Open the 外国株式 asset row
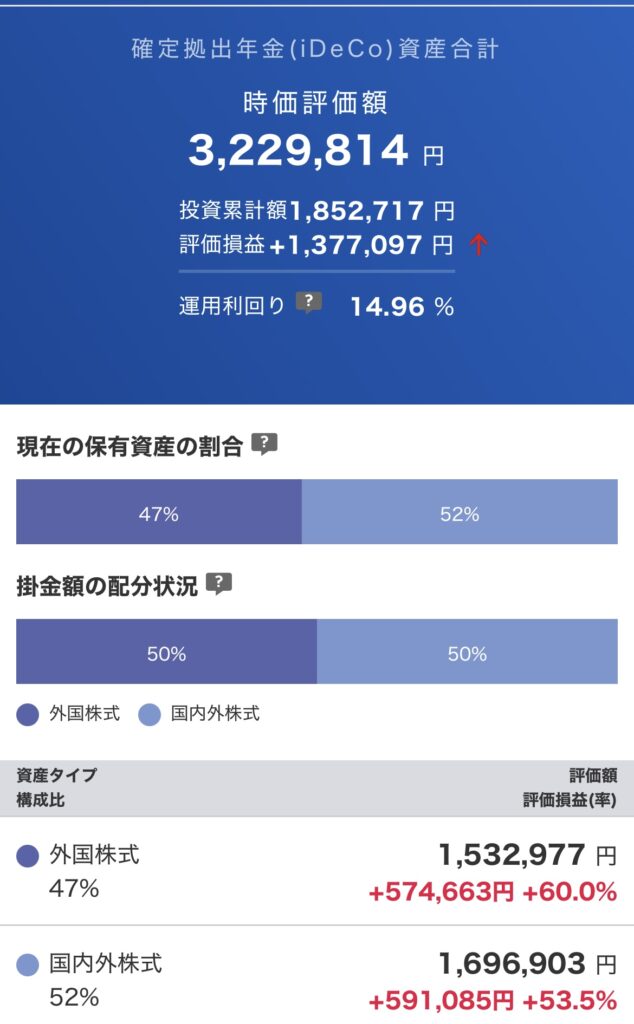This screenshot has width=634, height=1024. [x=317, y=871]
